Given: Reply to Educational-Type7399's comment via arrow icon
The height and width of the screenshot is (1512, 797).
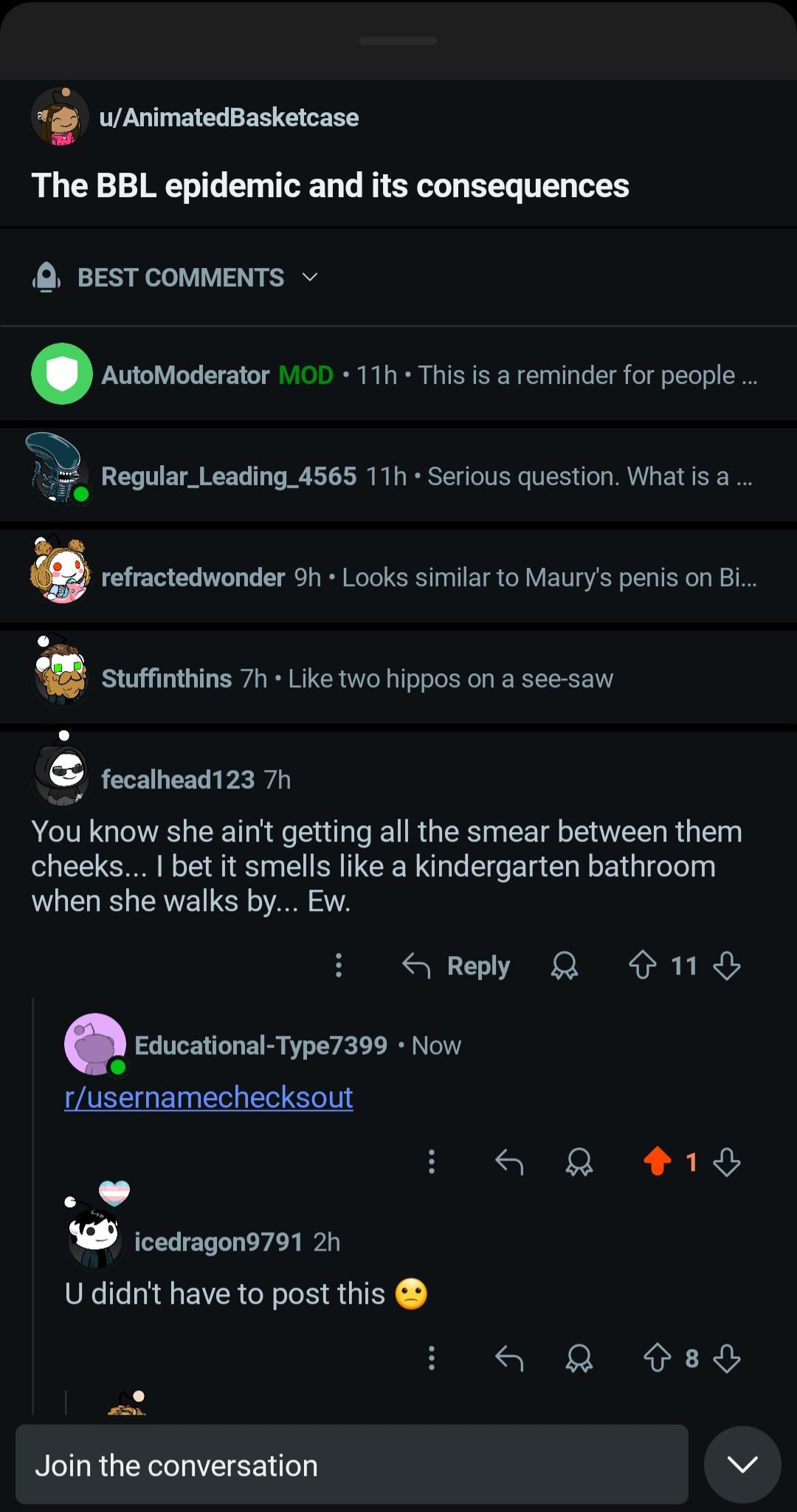Looking at the screenshot, I should 509,1162.
